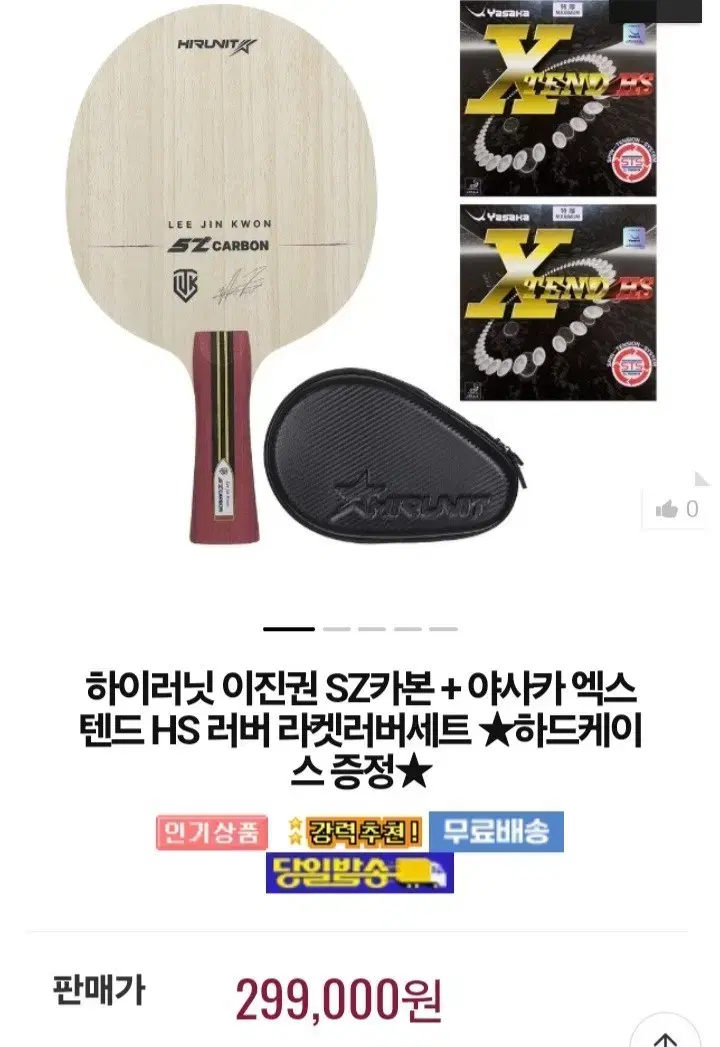The image size is (720, 1047).
Task: Select the second carousel dot
Action: click(x=338, y=628)
